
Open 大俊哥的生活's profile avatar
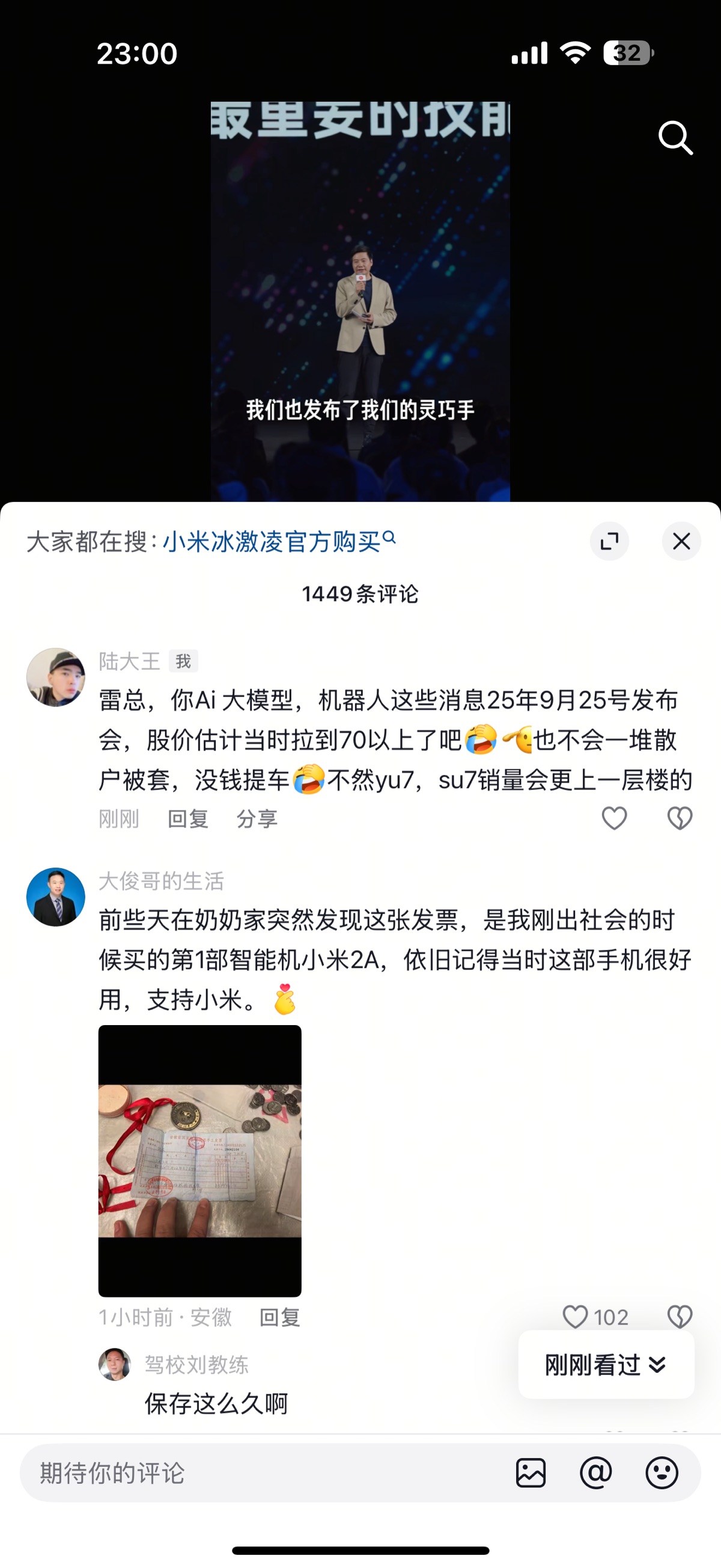click(x=55, y=896)
